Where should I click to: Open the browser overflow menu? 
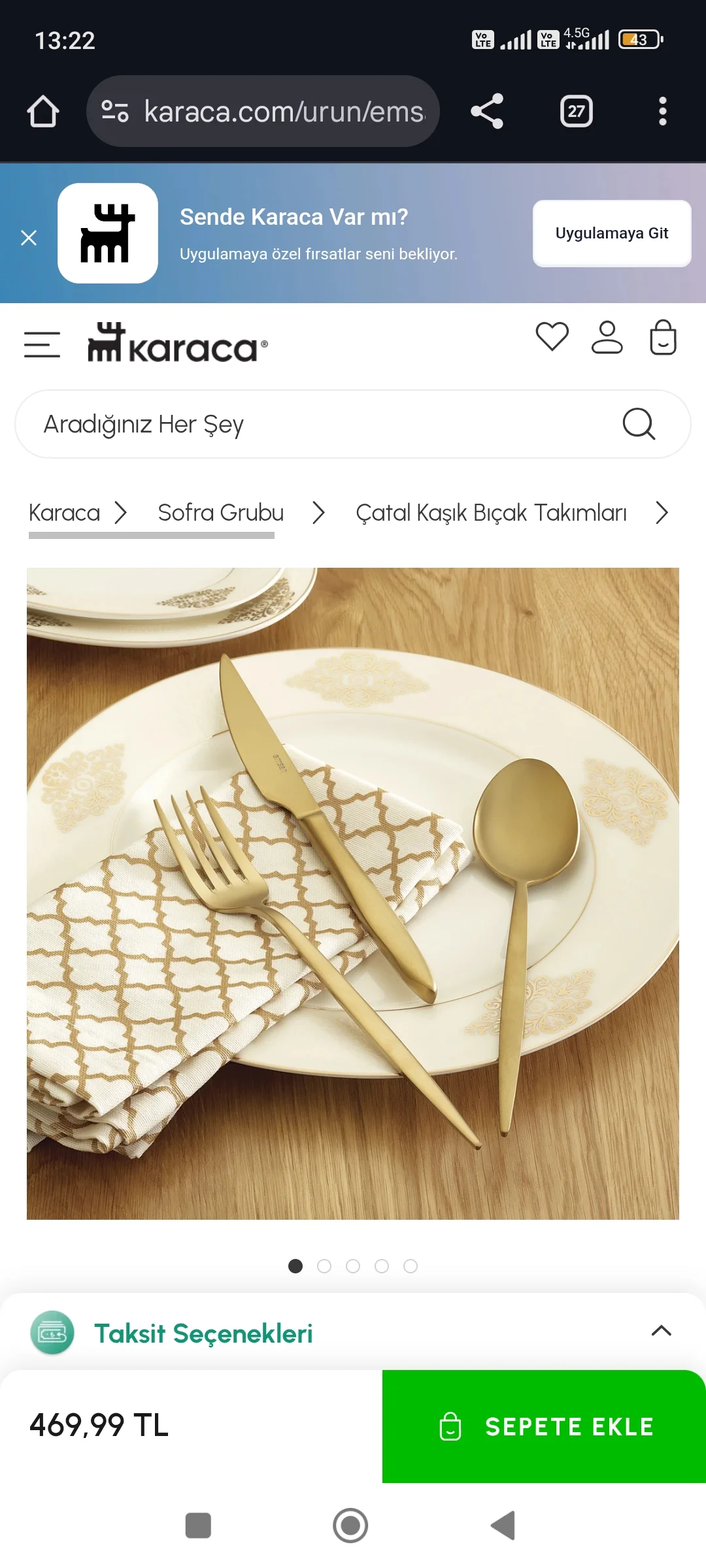pos(662,111)
